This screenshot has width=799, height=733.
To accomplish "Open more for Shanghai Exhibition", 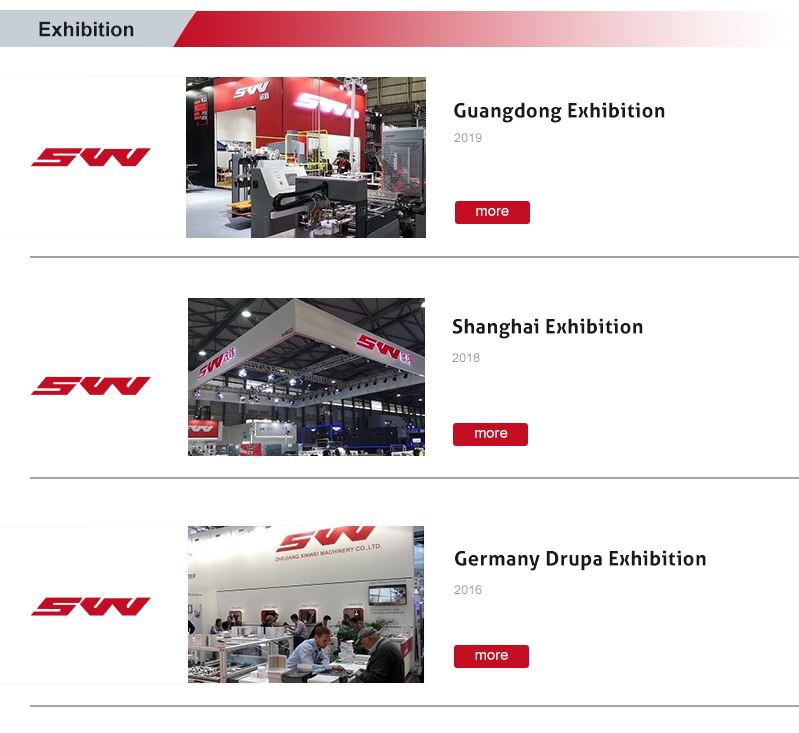I will 490,434.
